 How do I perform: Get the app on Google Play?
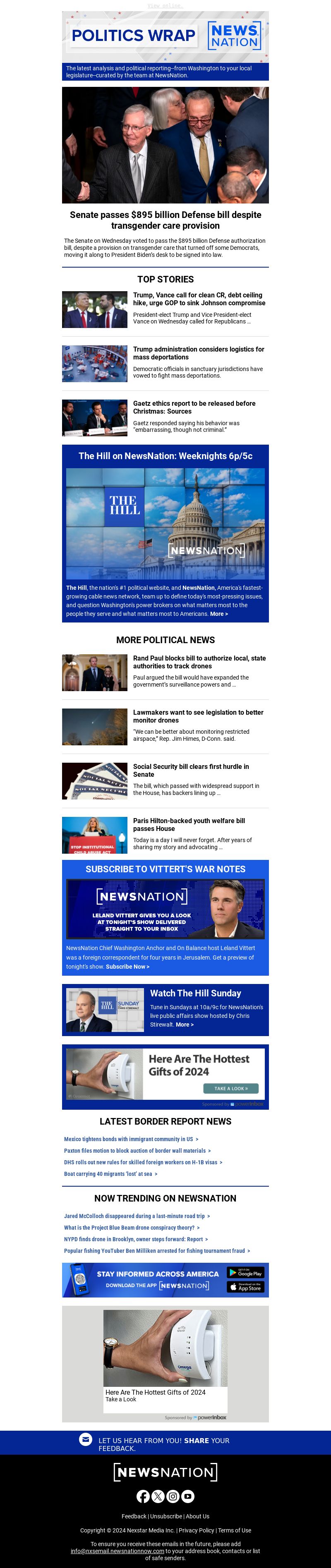pos(245,1272)
